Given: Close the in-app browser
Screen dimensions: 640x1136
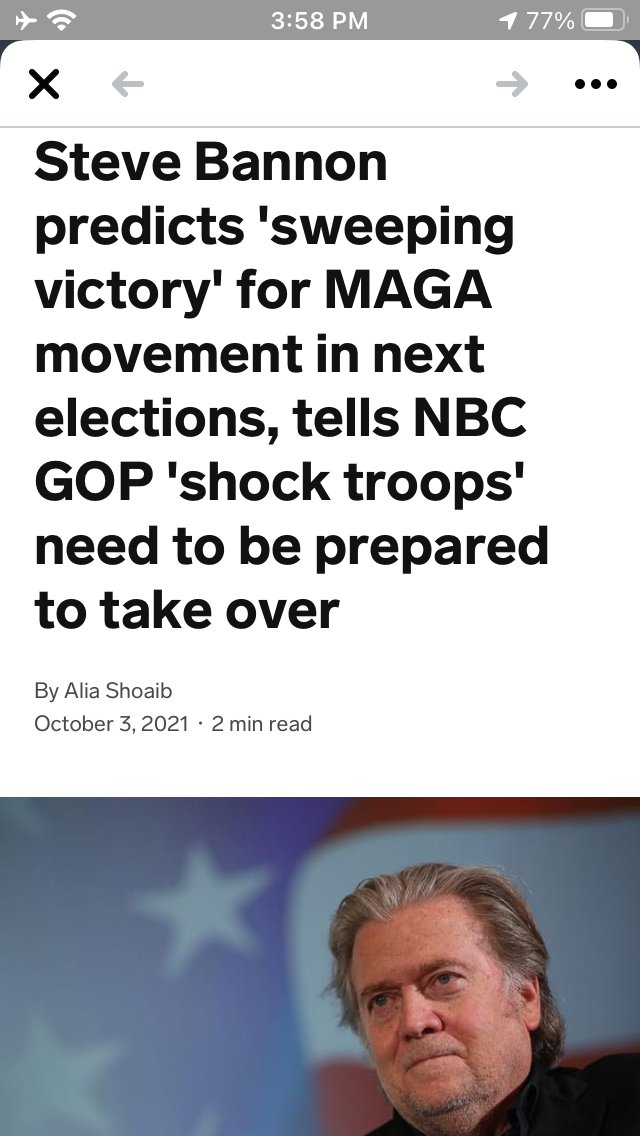Looking at the screenshot, I should 43,85.
